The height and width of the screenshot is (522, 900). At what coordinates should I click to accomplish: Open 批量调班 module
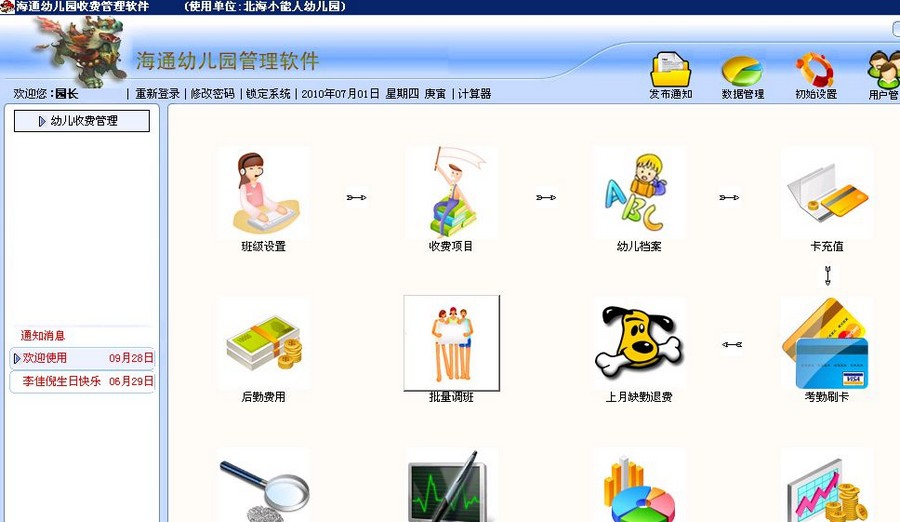click(x=451, y=345)
